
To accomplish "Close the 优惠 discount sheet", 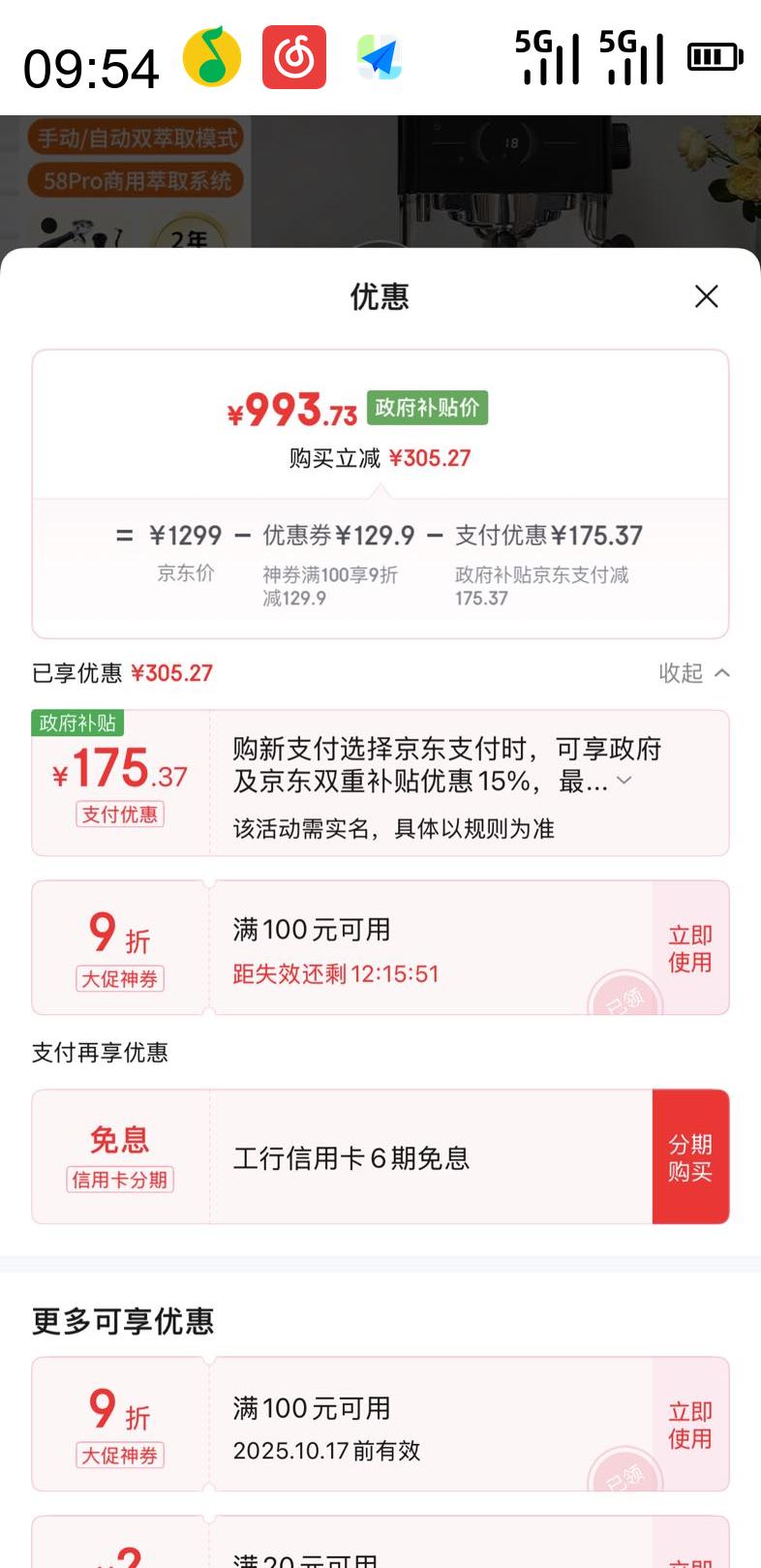I will (707, 296).
